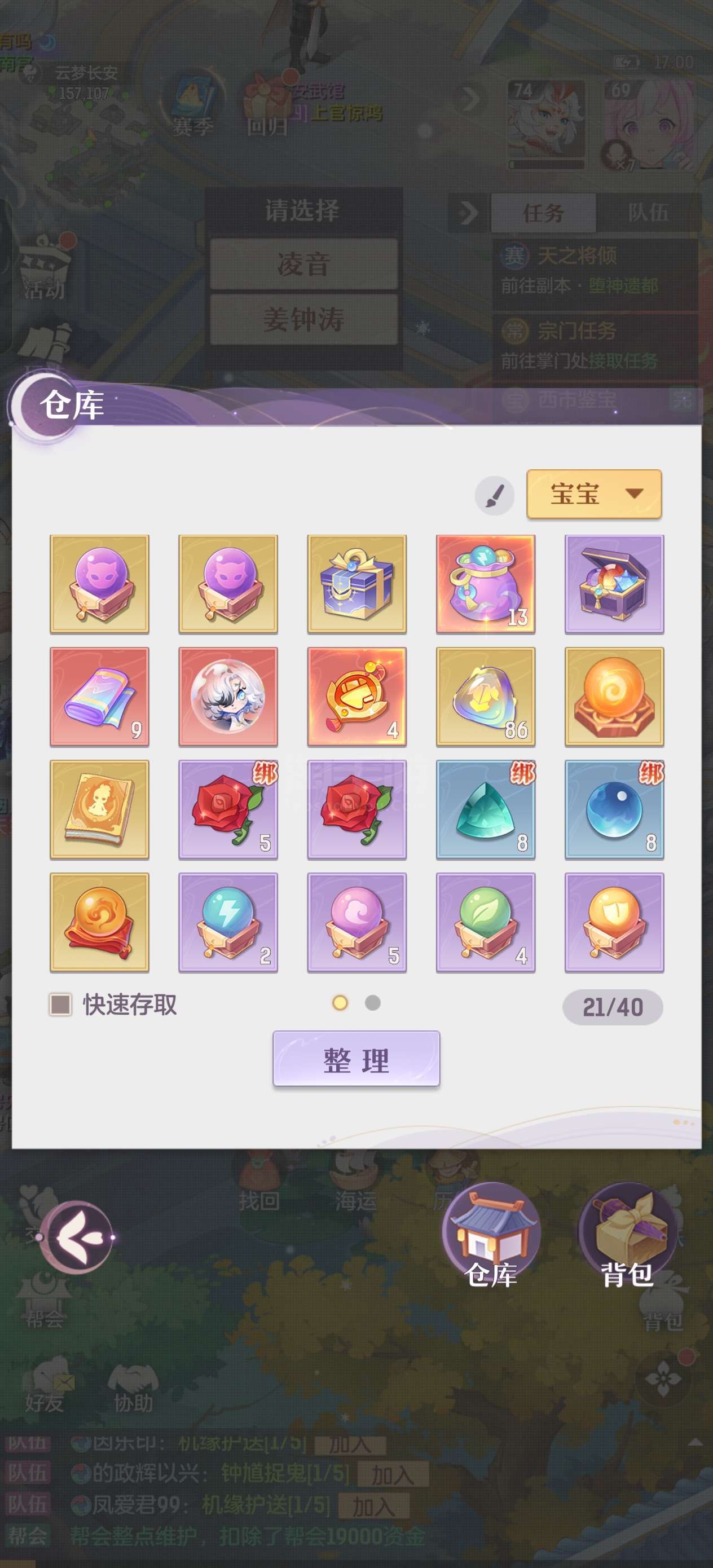Select the golden book item
The height and width of the screenshot is (1568, 713).
pos(99,809)
